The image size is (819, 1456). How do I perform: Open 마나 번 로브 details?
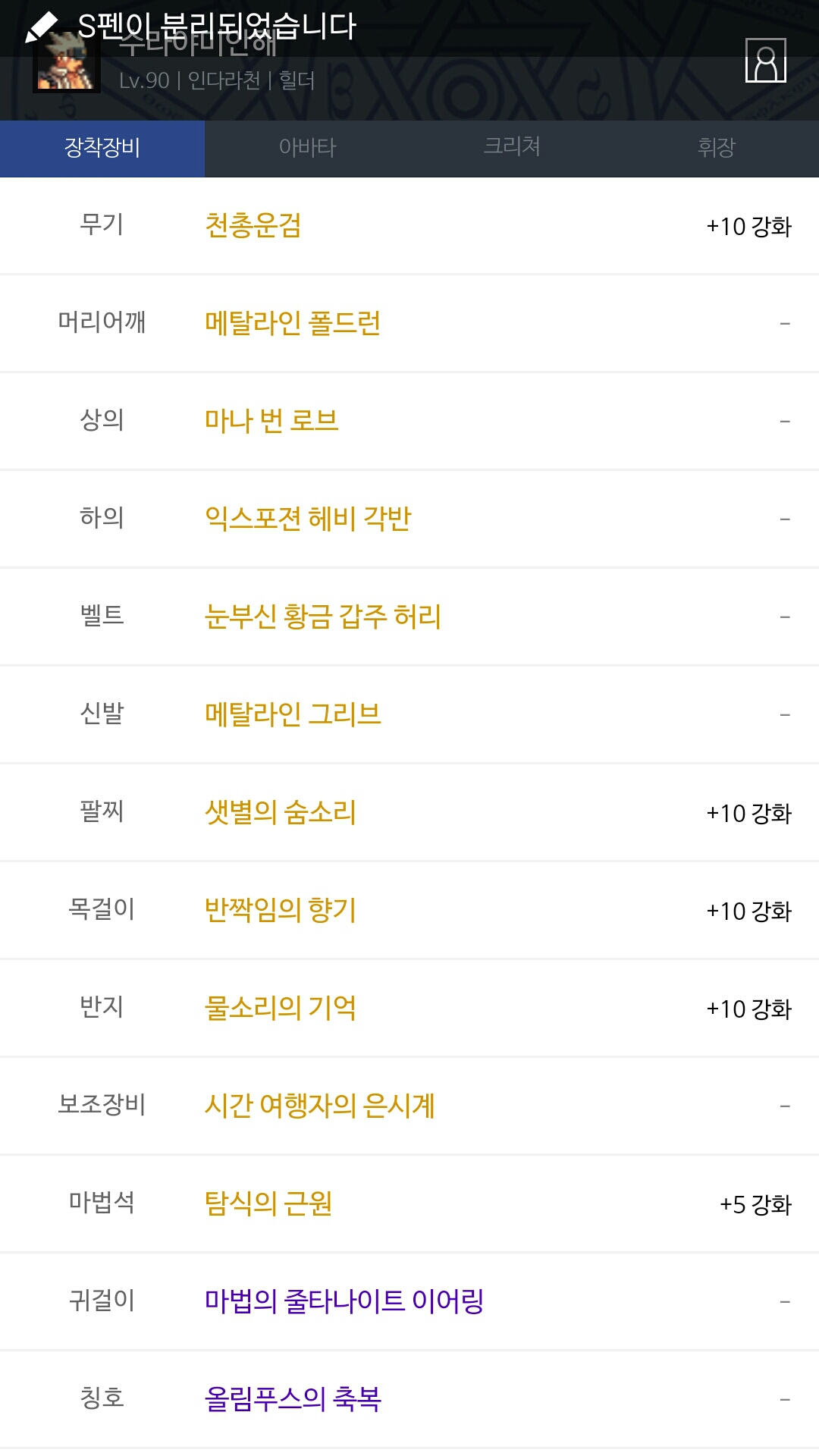[x=271, y=422]
